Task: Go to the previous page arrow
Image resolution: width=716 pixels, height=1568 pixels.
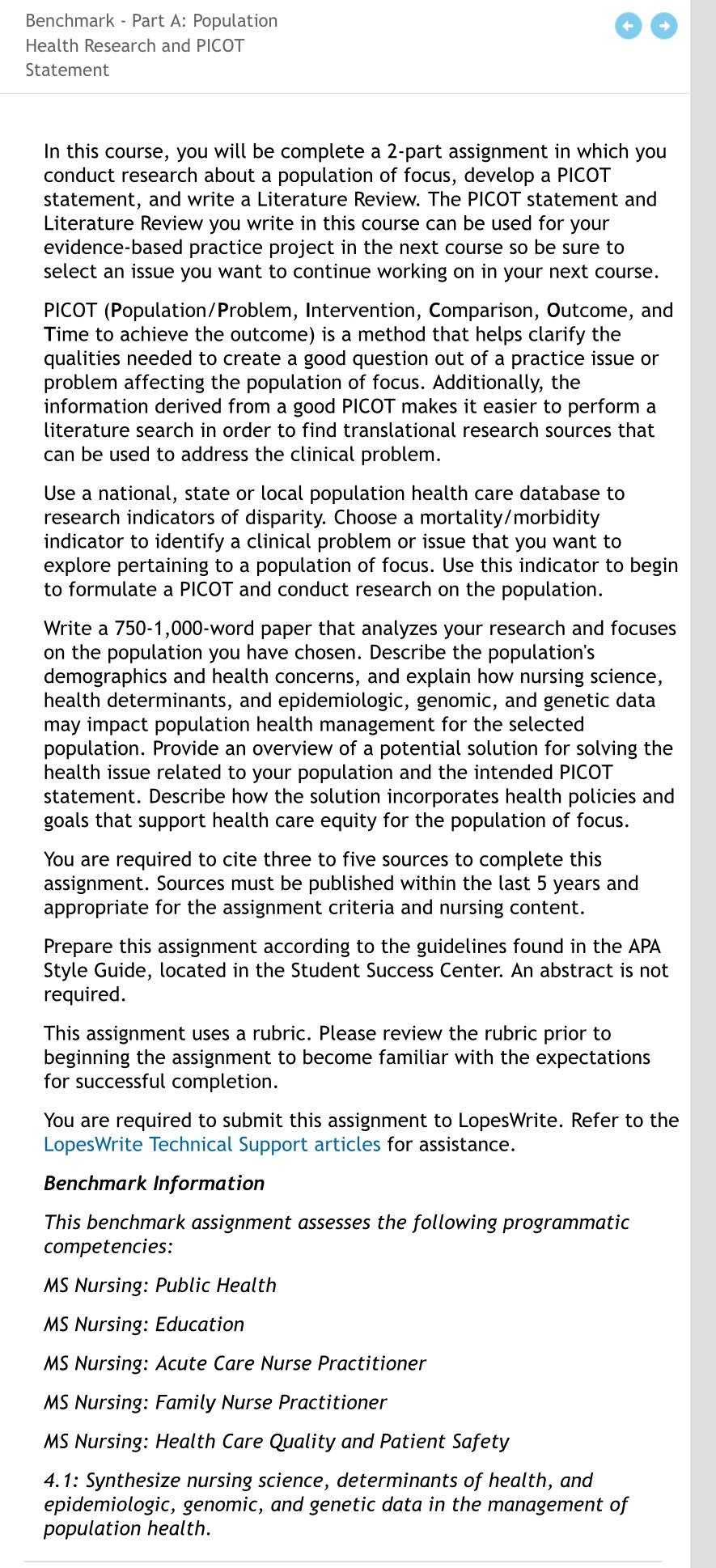Action: [x=628, y=26]
